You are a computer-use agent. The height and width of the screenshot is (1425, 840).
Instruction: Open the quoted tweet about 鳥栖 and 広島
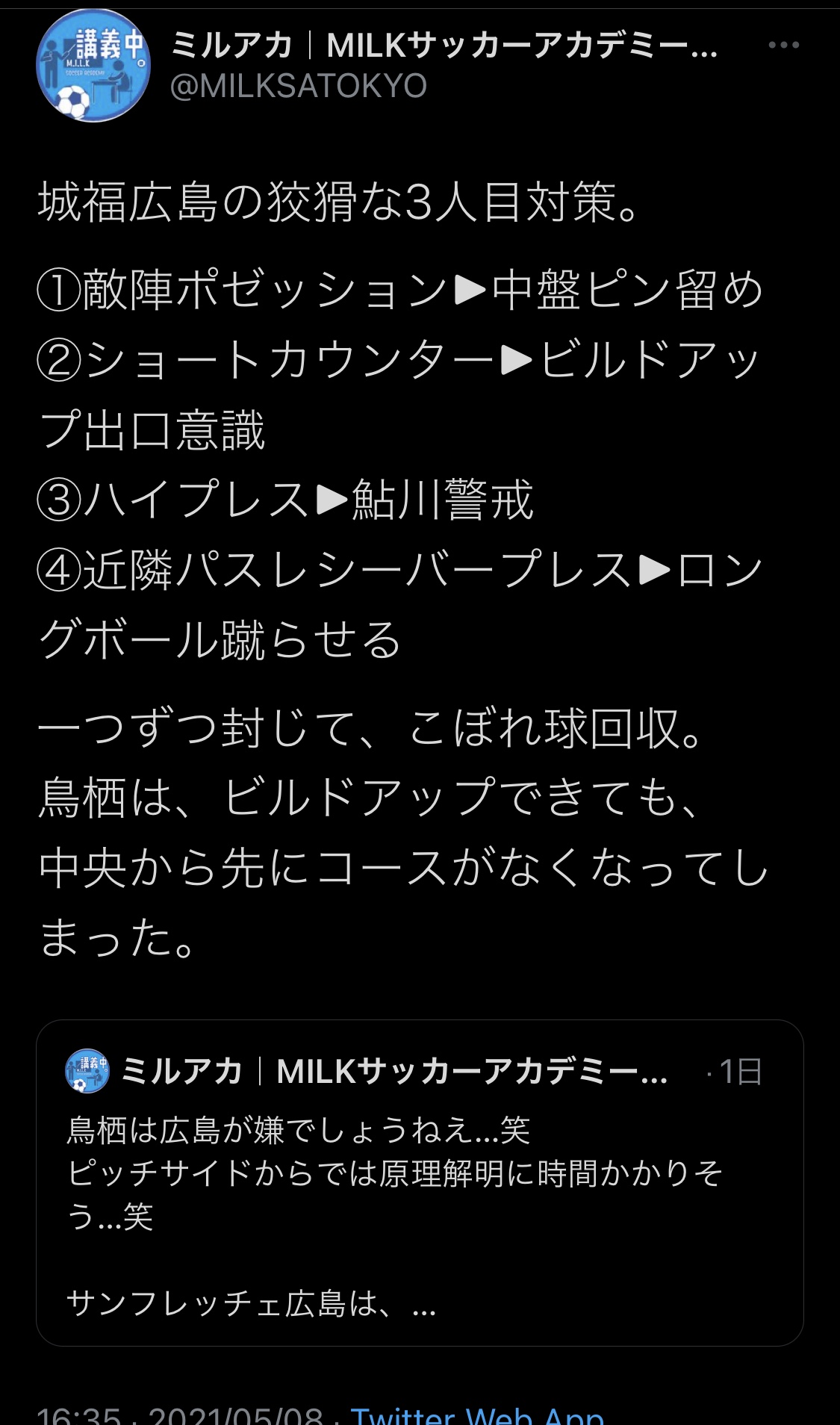pos(420,1182)
